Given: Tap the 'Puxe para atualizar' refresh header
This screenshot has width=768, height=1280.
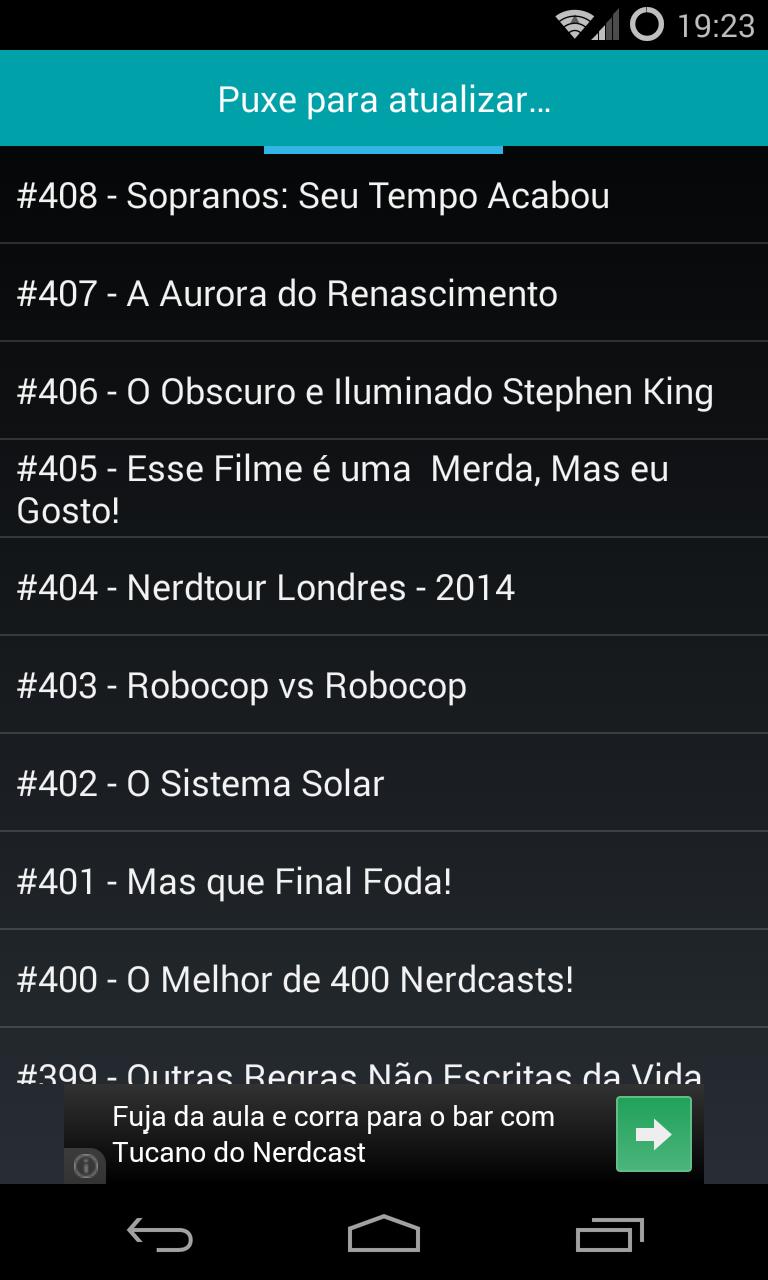Looking at the screenshot, I should click(x=384, y=99).
